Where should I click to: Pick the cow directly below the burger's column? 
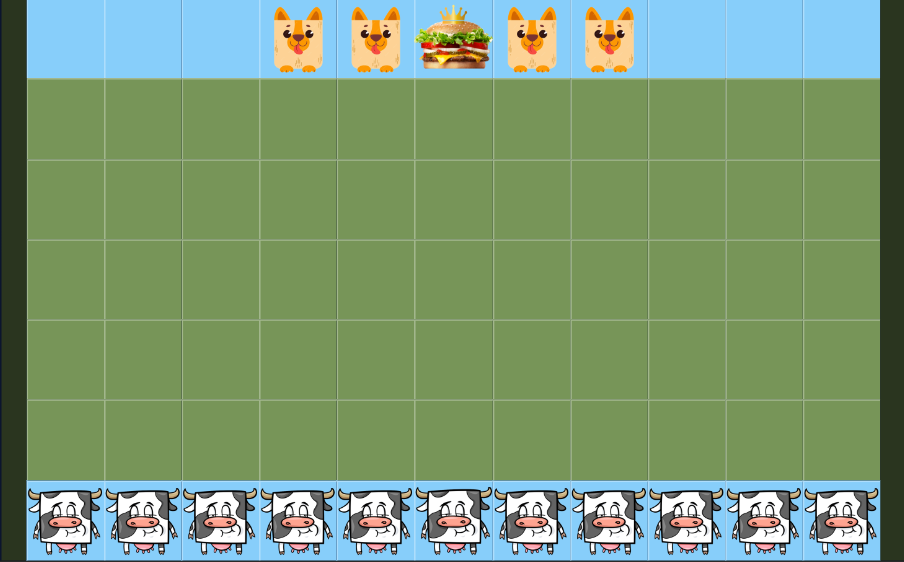[x=454, y=520]
